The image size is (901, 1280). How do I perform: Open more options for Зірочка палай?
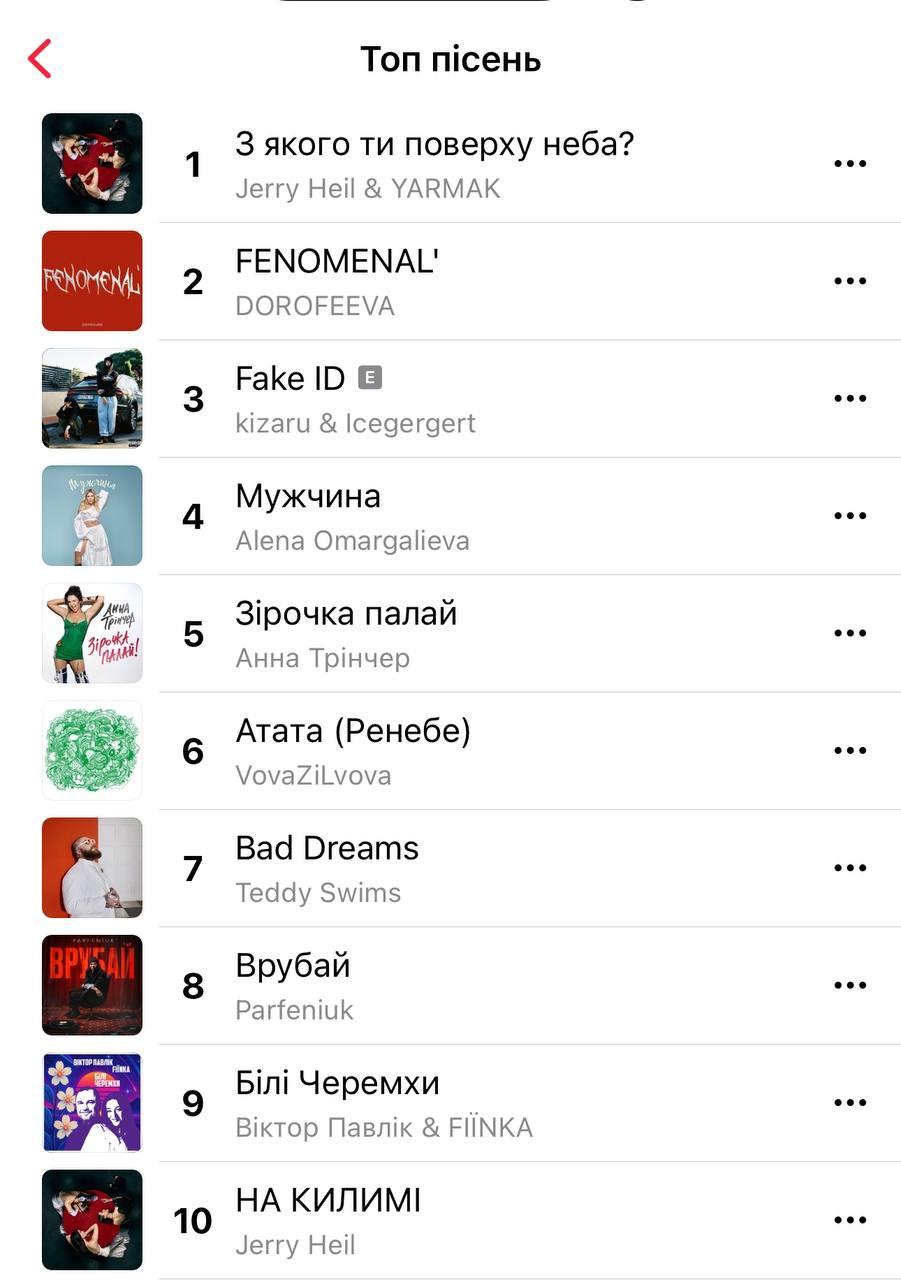[x=849, y=633]
